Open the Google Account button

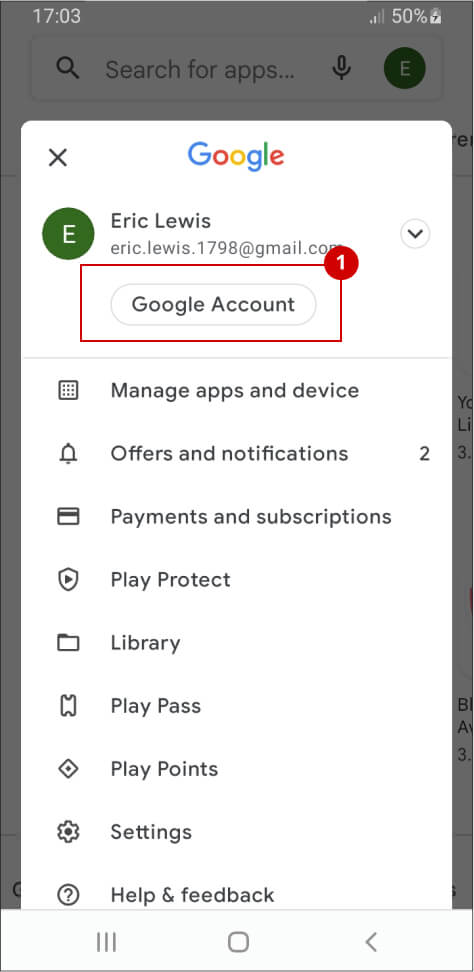213,304
